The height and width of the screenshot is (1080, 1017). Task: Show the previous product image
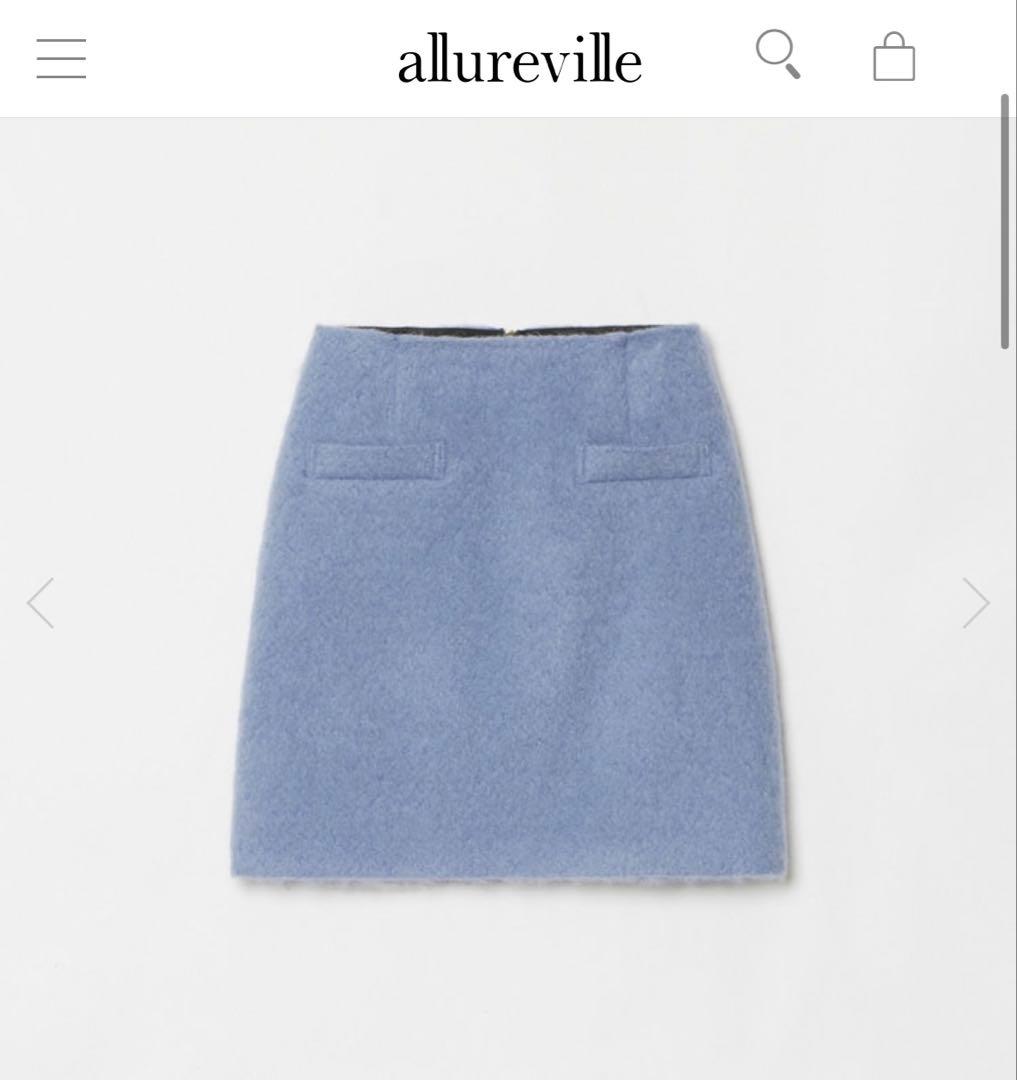(x=41, y=603)
